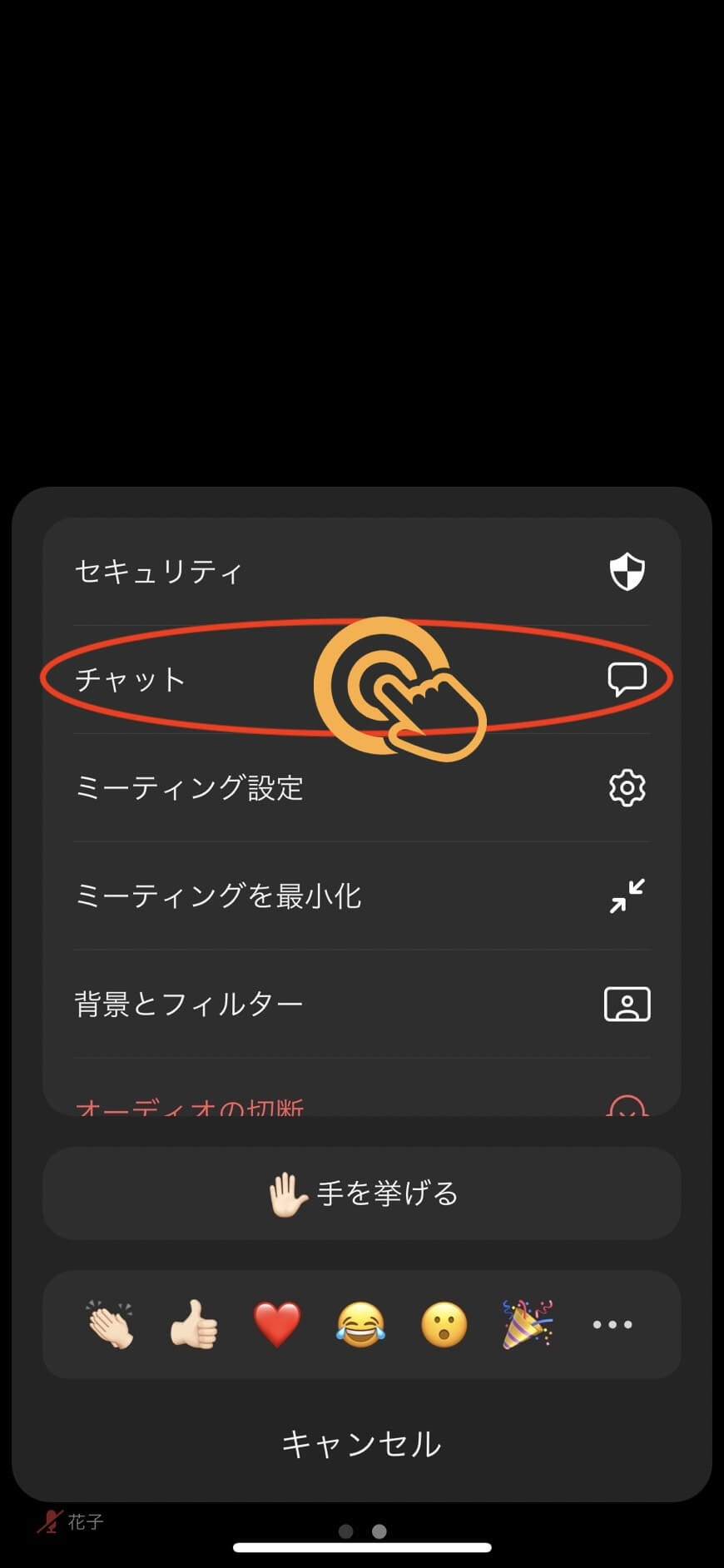Tap the chat speech bubble icon
Screen dimensions: 724x1568
tap(628, 678)
